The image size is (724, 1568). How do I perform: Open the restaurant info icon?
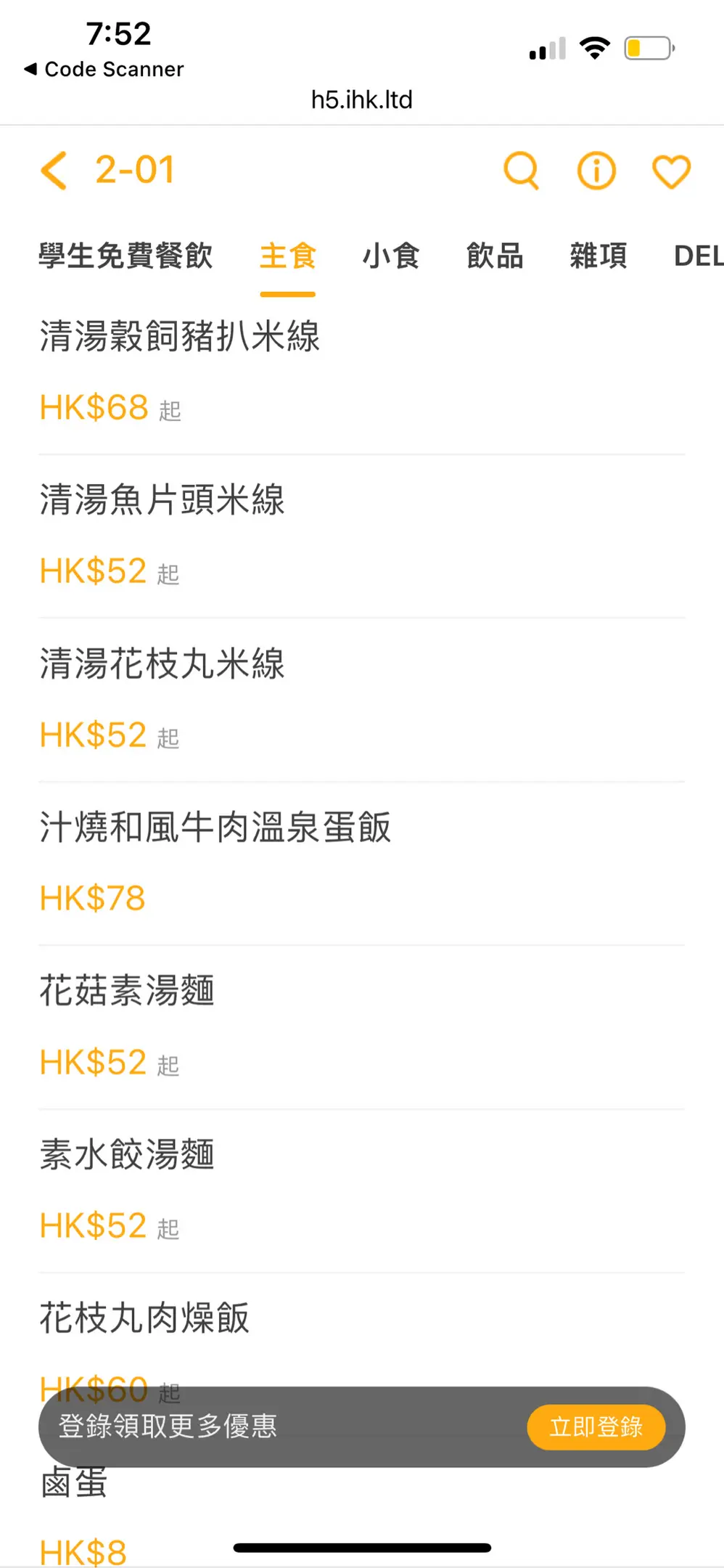pos(596,171)
